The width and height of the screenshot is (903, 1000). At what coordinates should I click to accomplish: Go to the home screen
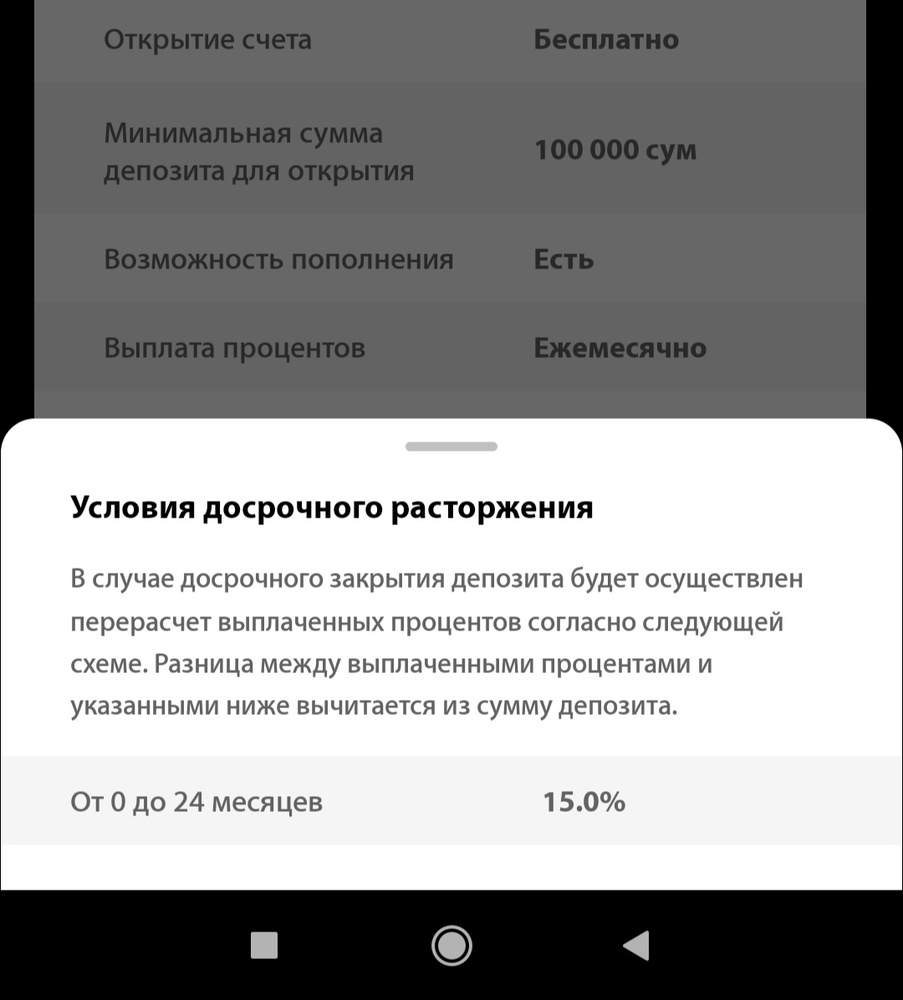pyautogui.click(x=452, y=945)
